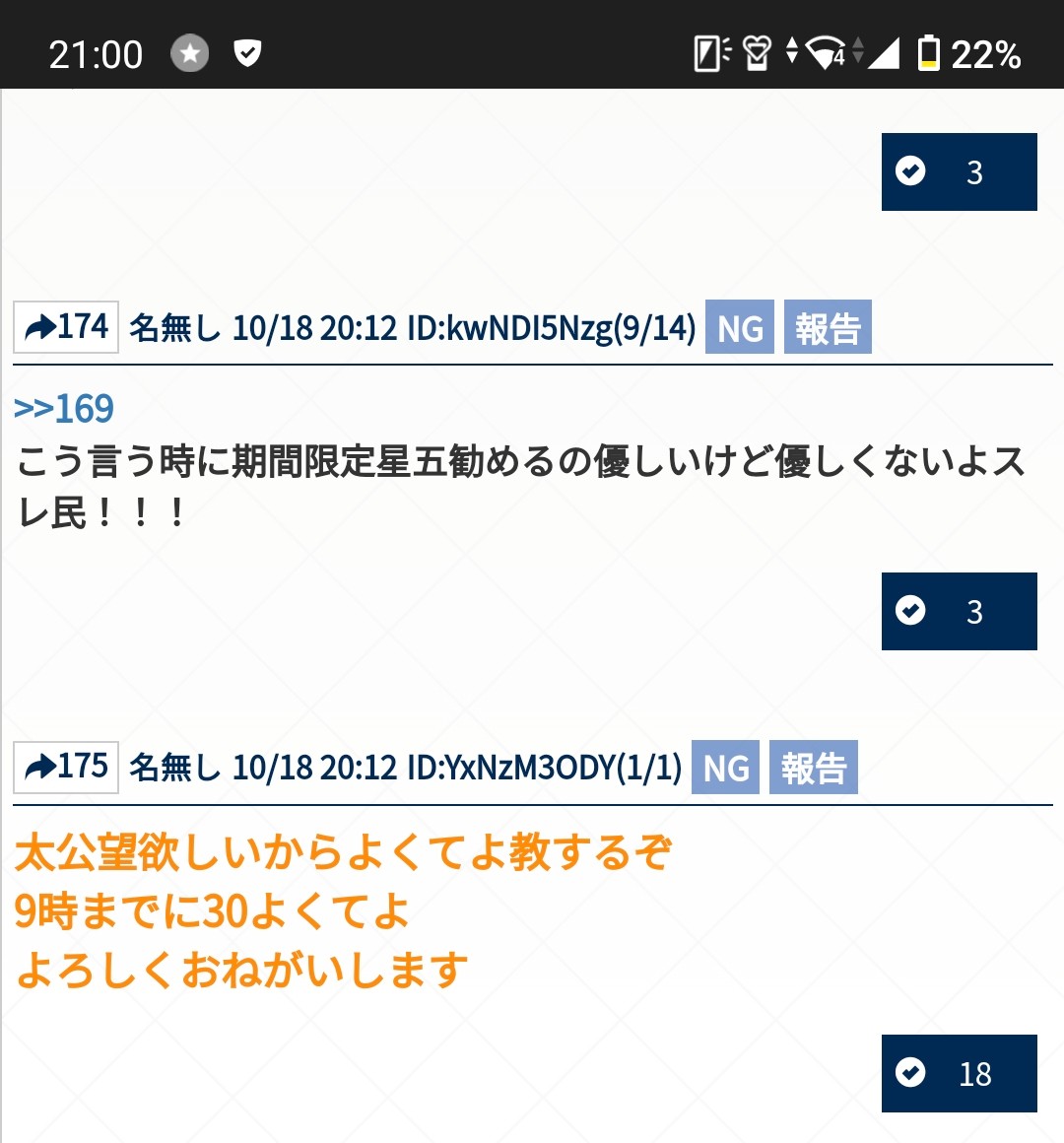Reply to post number 174
Viewport: 1064px width, 1143px height.
(x=66, y=327)
